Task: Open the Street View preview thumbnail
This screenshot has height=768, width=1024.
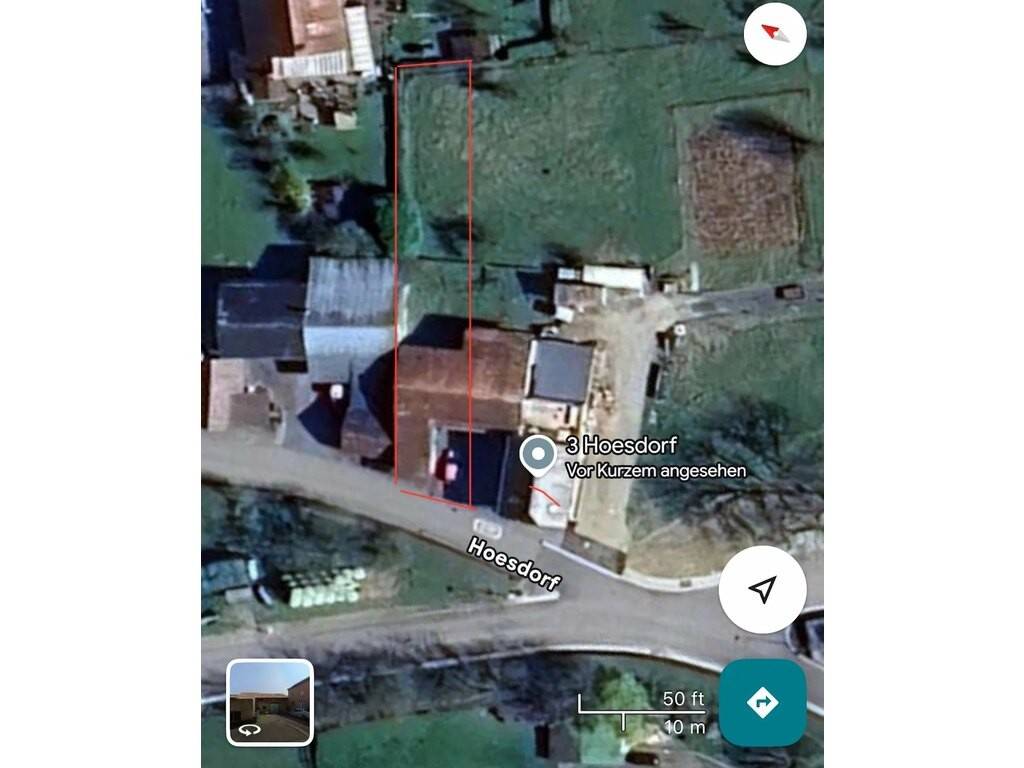Action: (270, 702)
